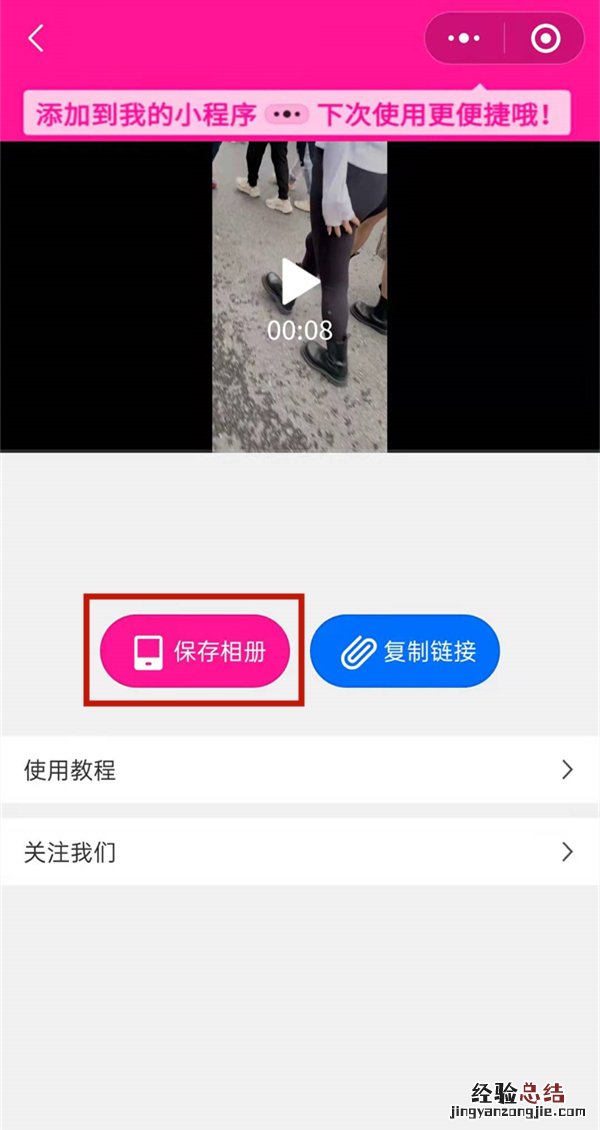Tap the 复制链接 button
The image size is (600, 1130).
(405, 651)
